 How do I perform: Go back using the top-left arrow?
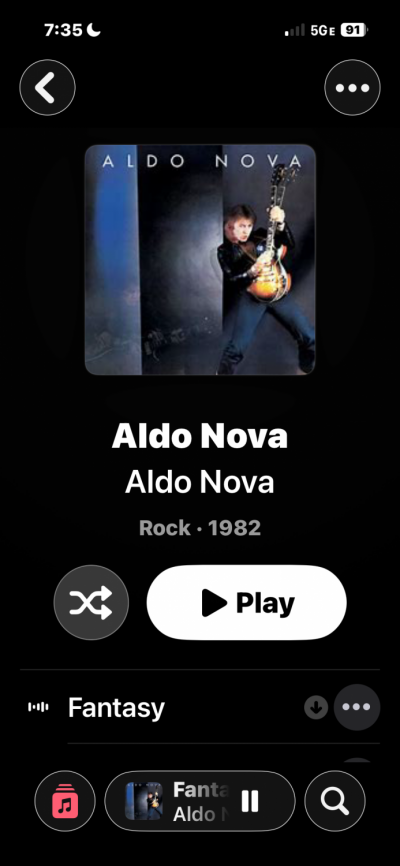(x=48, y=87)
